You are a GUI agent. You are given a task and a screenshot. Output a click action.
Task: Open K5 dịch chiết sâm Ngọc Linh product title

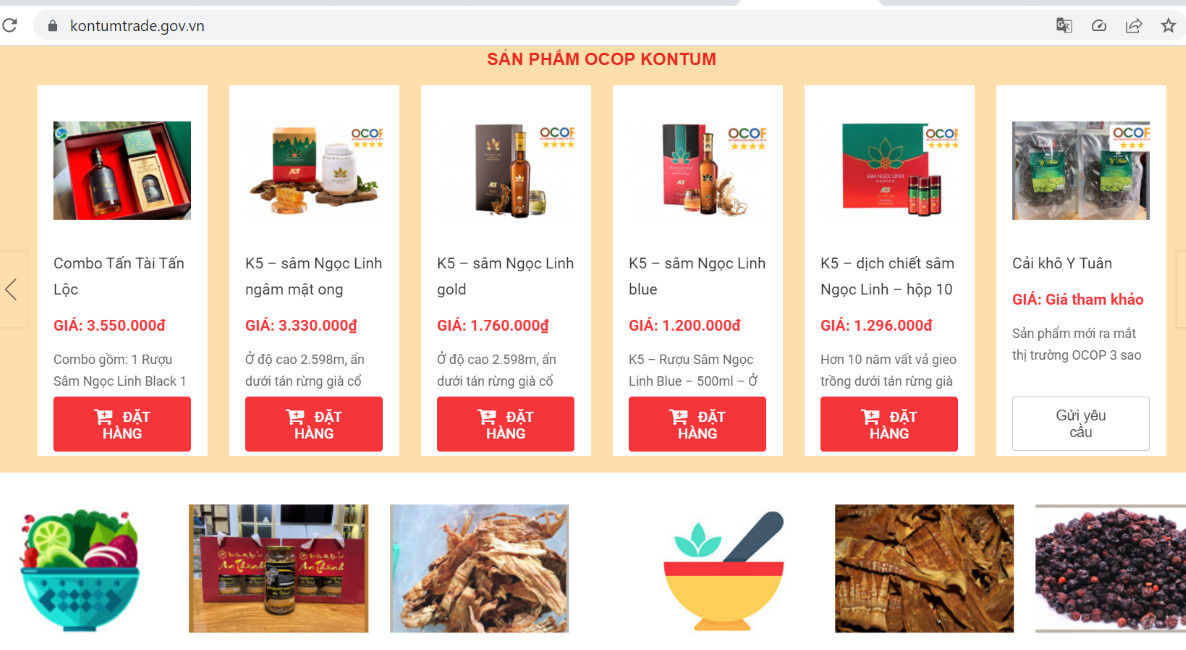tap(887, 276)
